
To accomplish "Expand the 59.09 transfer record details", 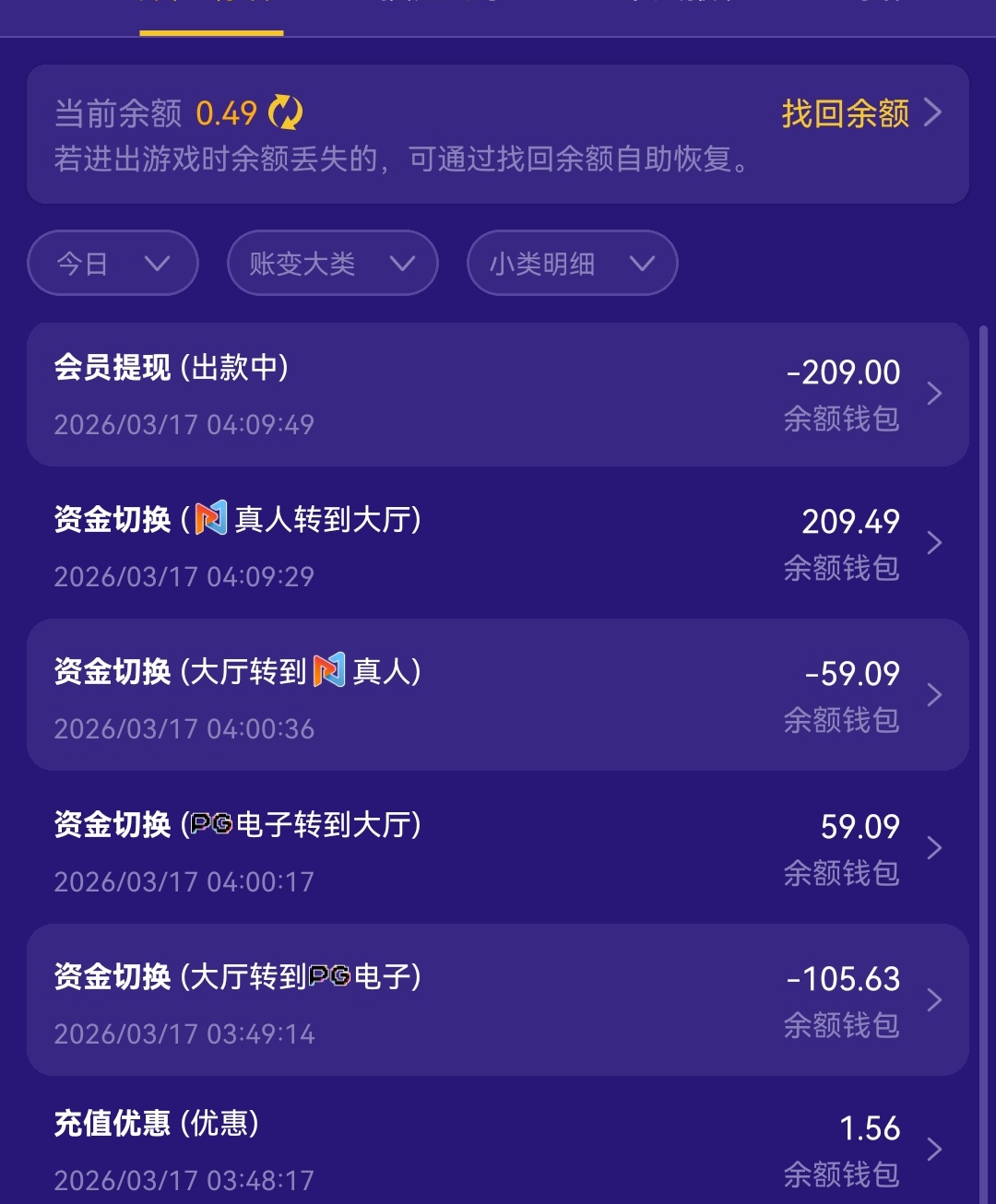I will [934, 848].
